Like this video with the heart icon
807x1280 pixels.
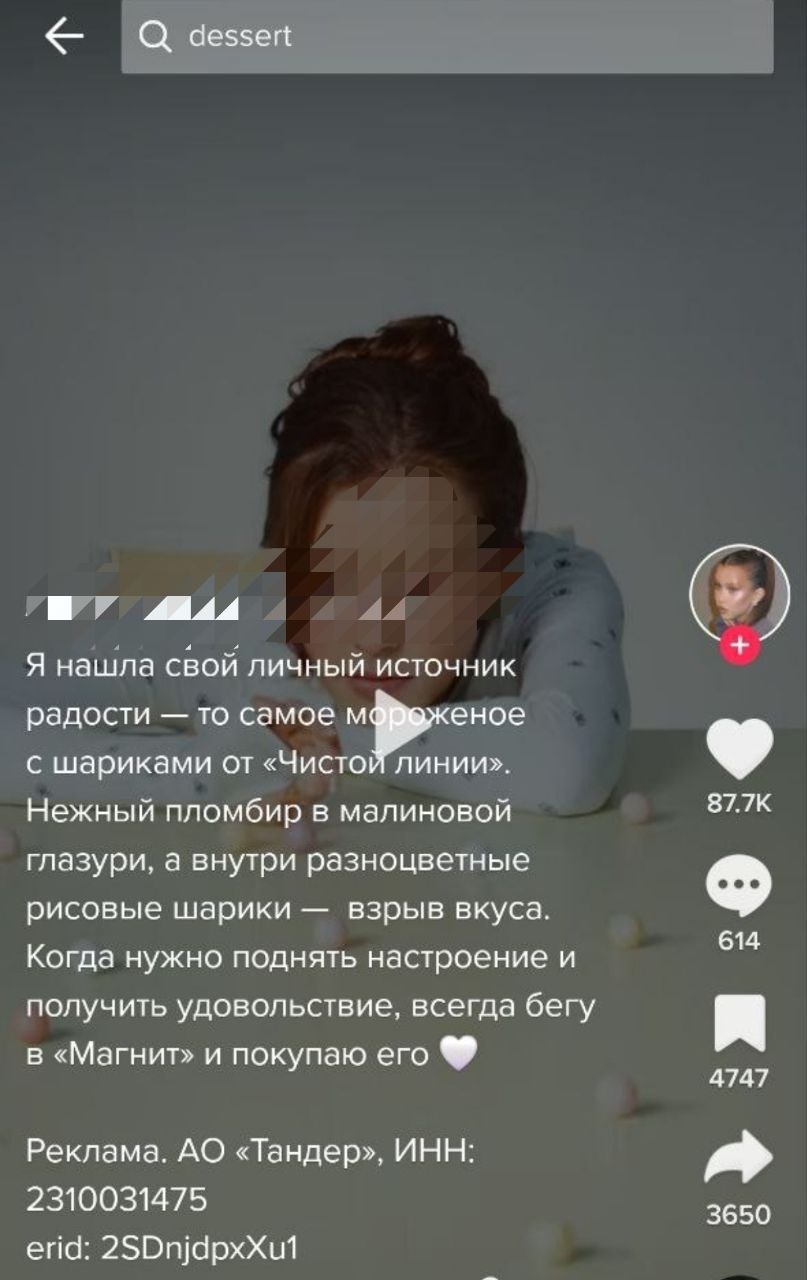[739, 748]
